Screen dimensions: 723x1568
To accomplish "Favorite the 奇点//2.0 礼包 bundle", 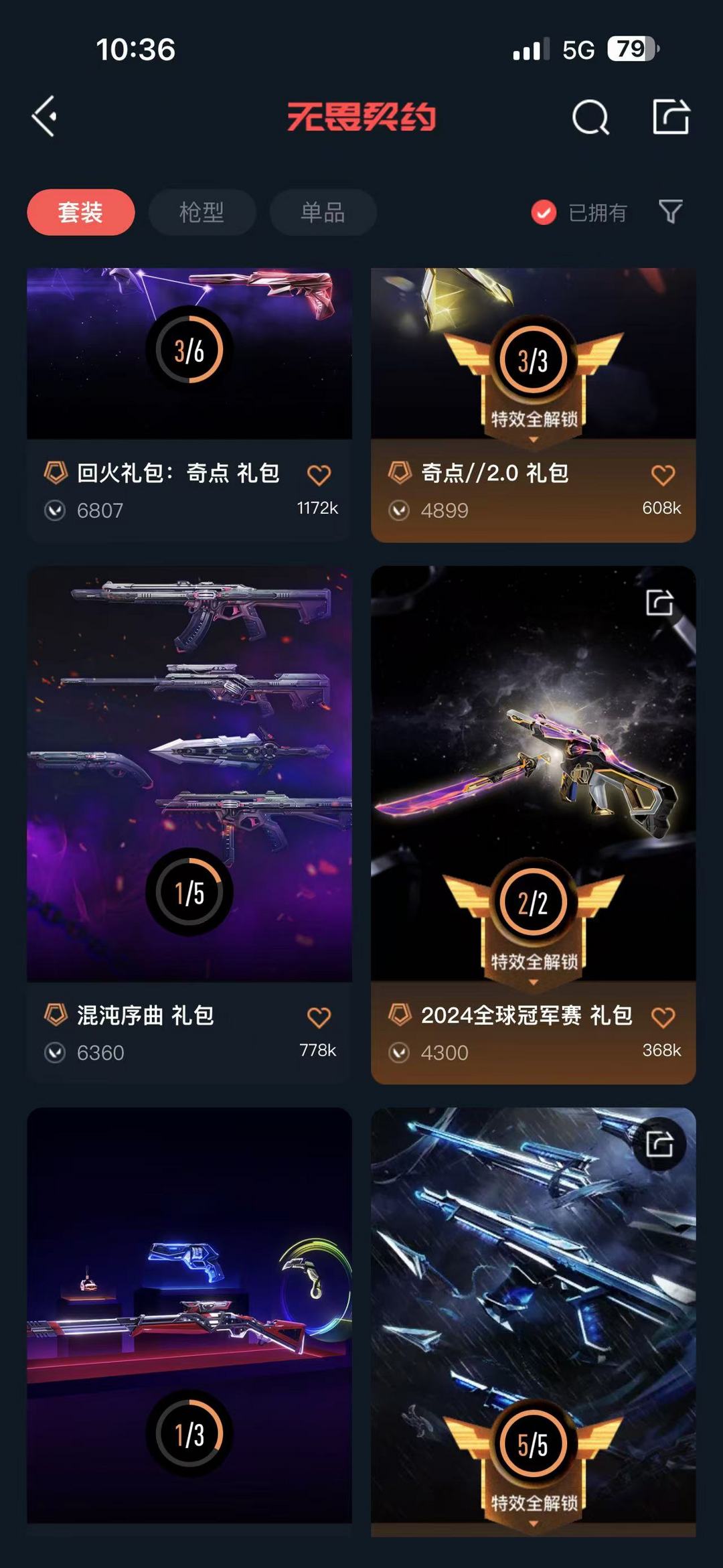I will coord(663,475).
